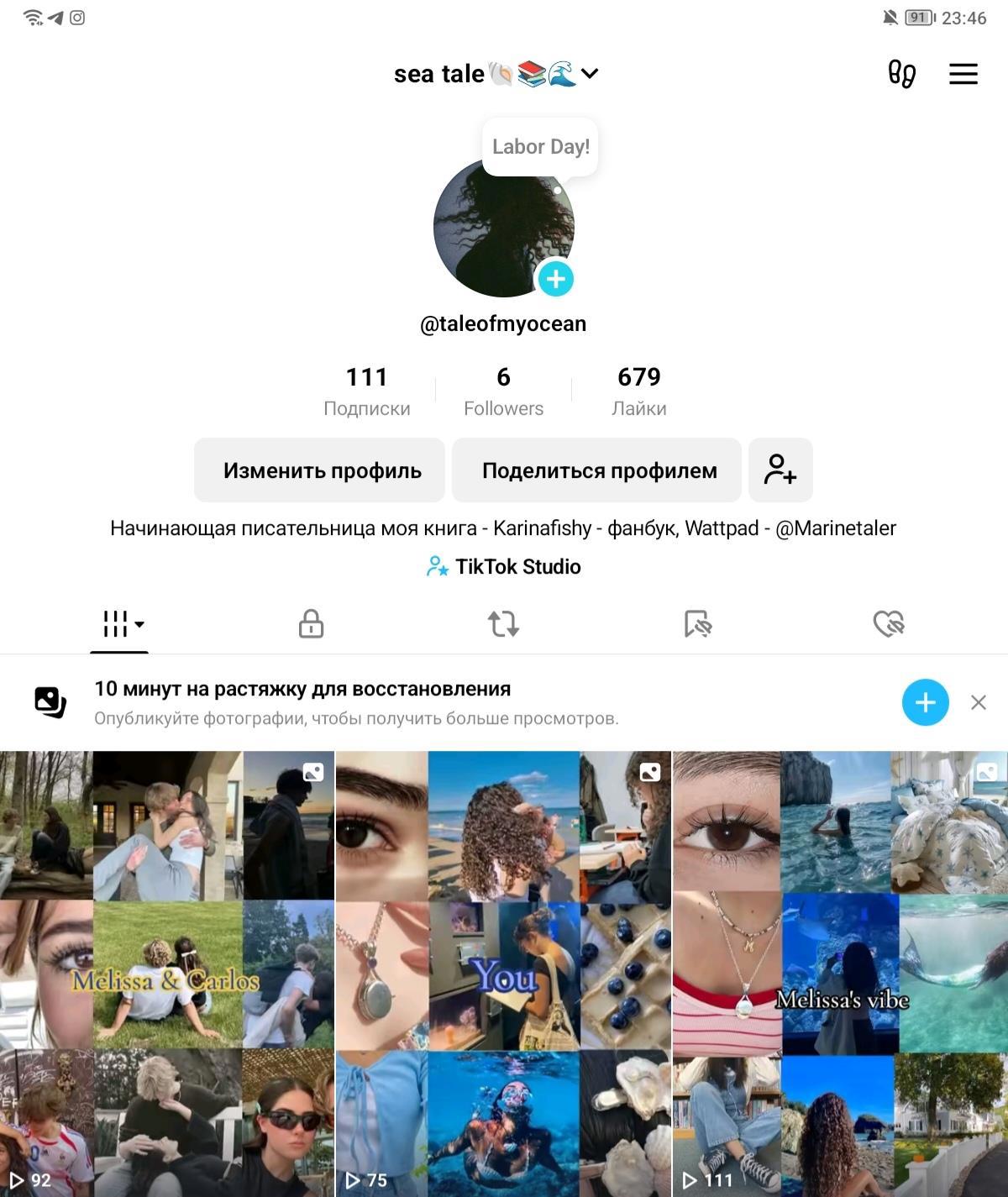Tap the plus badge on the avatar
This screenshot has height=1197, width=1008.
(x=555, y=279)
